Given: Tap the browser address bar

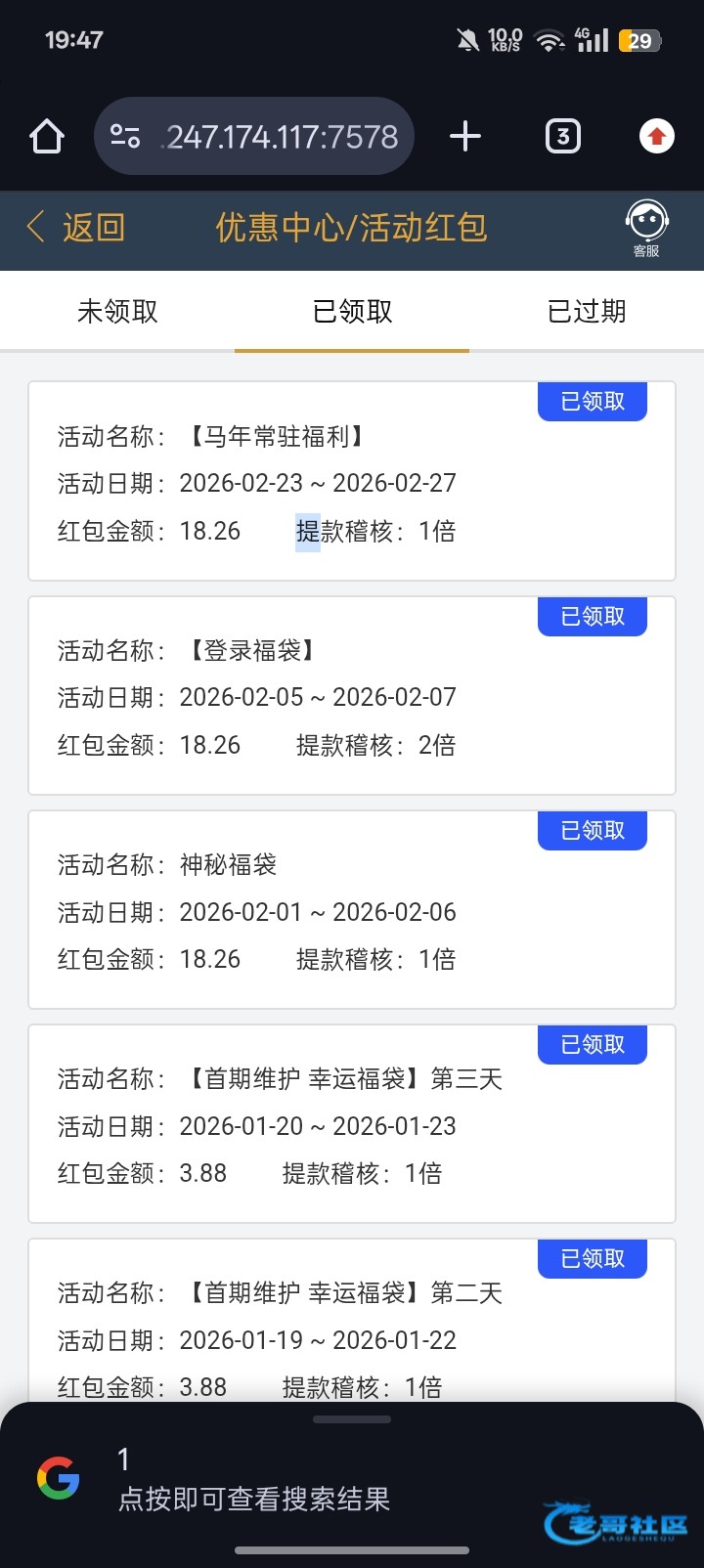Looking at the screenshot, I should tap(254, 137).
